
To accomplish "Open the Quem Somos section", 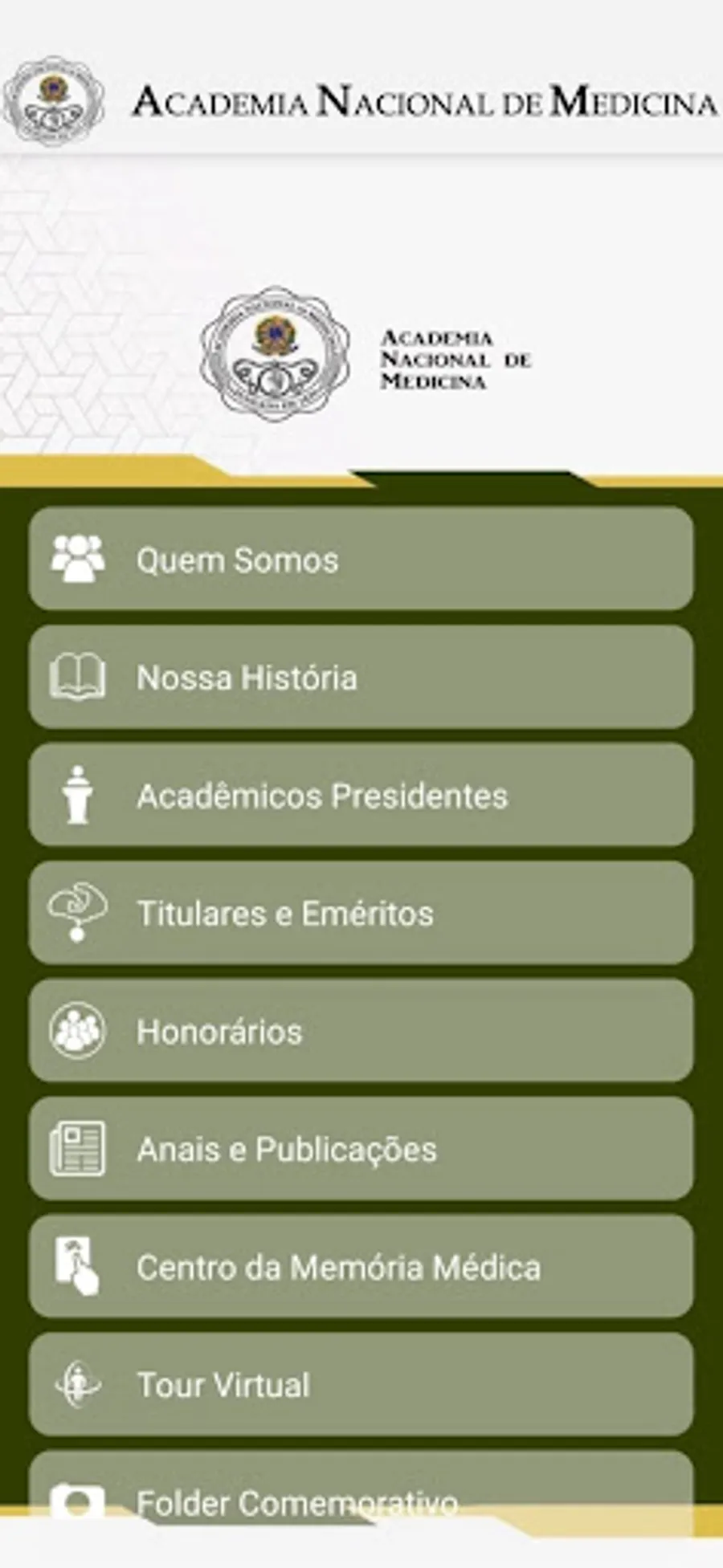I will coord(361,559).
